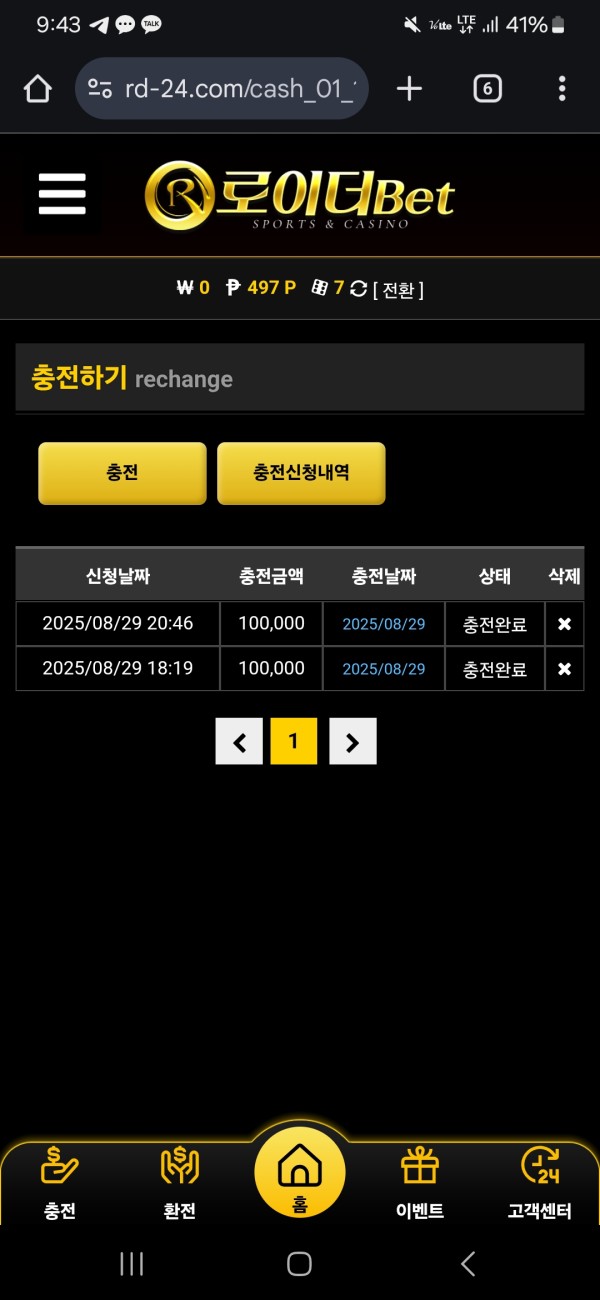Switch to the 충전 bottom tab

(x=60, y=1183)
